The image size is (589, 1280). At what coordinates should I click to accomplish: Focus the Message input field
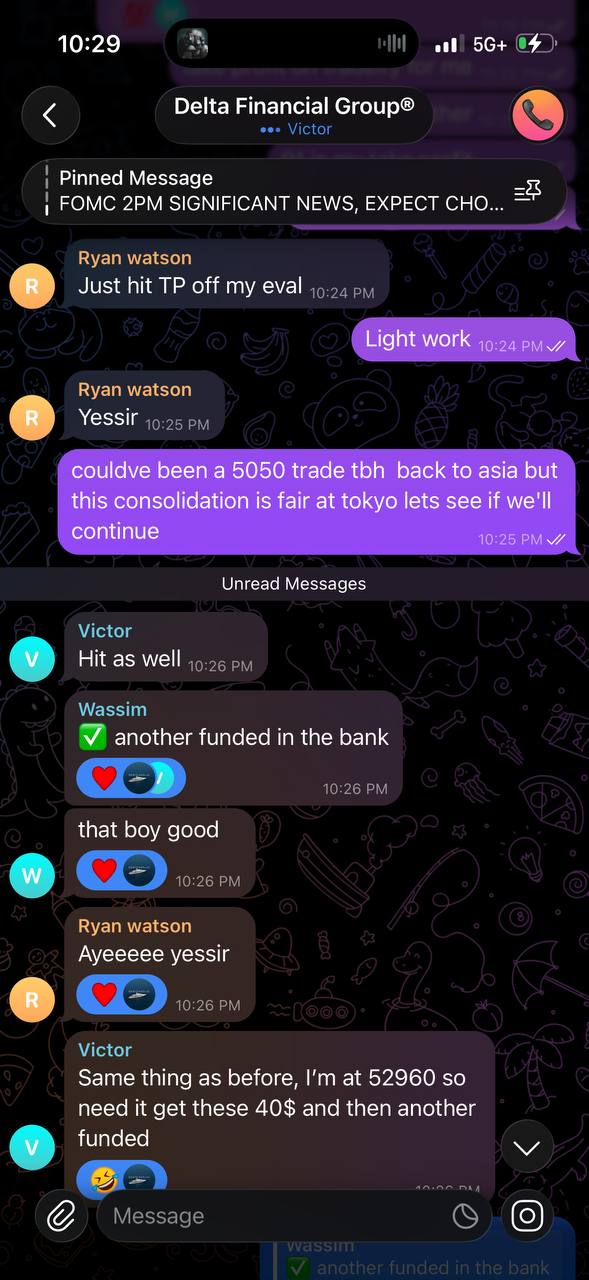pyautogui.click(x=280, y=1216)
